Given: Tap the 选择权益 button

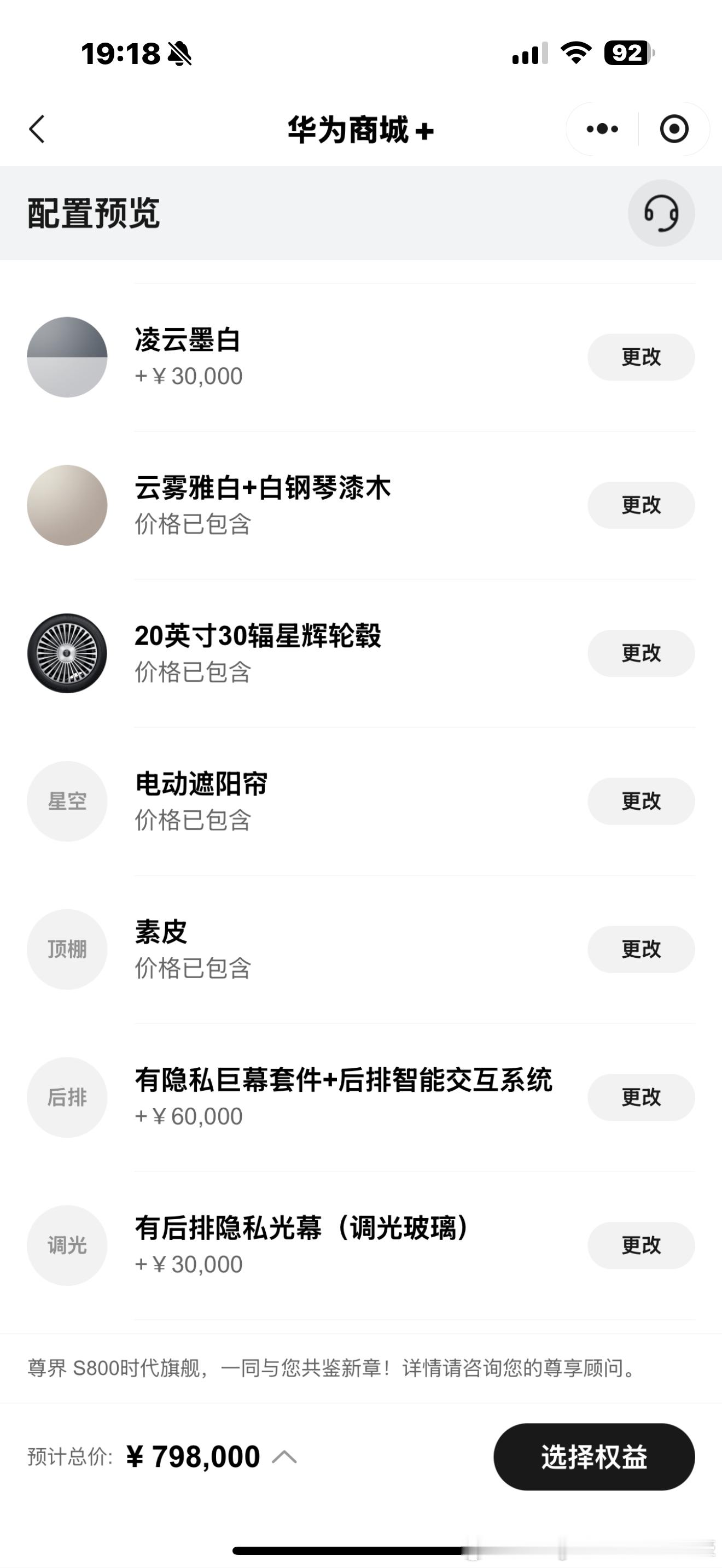Looking at the screenshot, I should click(594, 1456).
